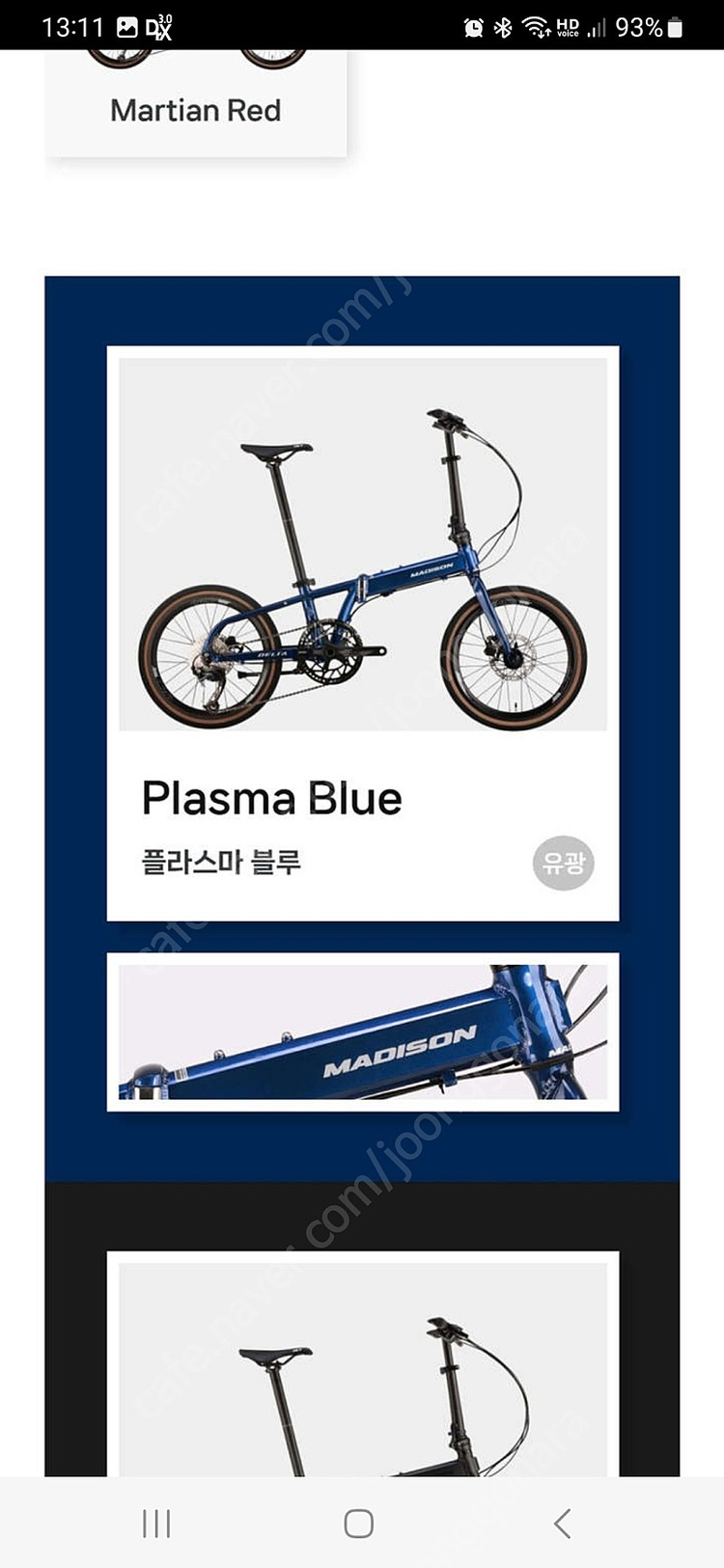Tap the Home button in navigation bar
This screenshot has height=1568, width=724.
tap(358, 1523)
